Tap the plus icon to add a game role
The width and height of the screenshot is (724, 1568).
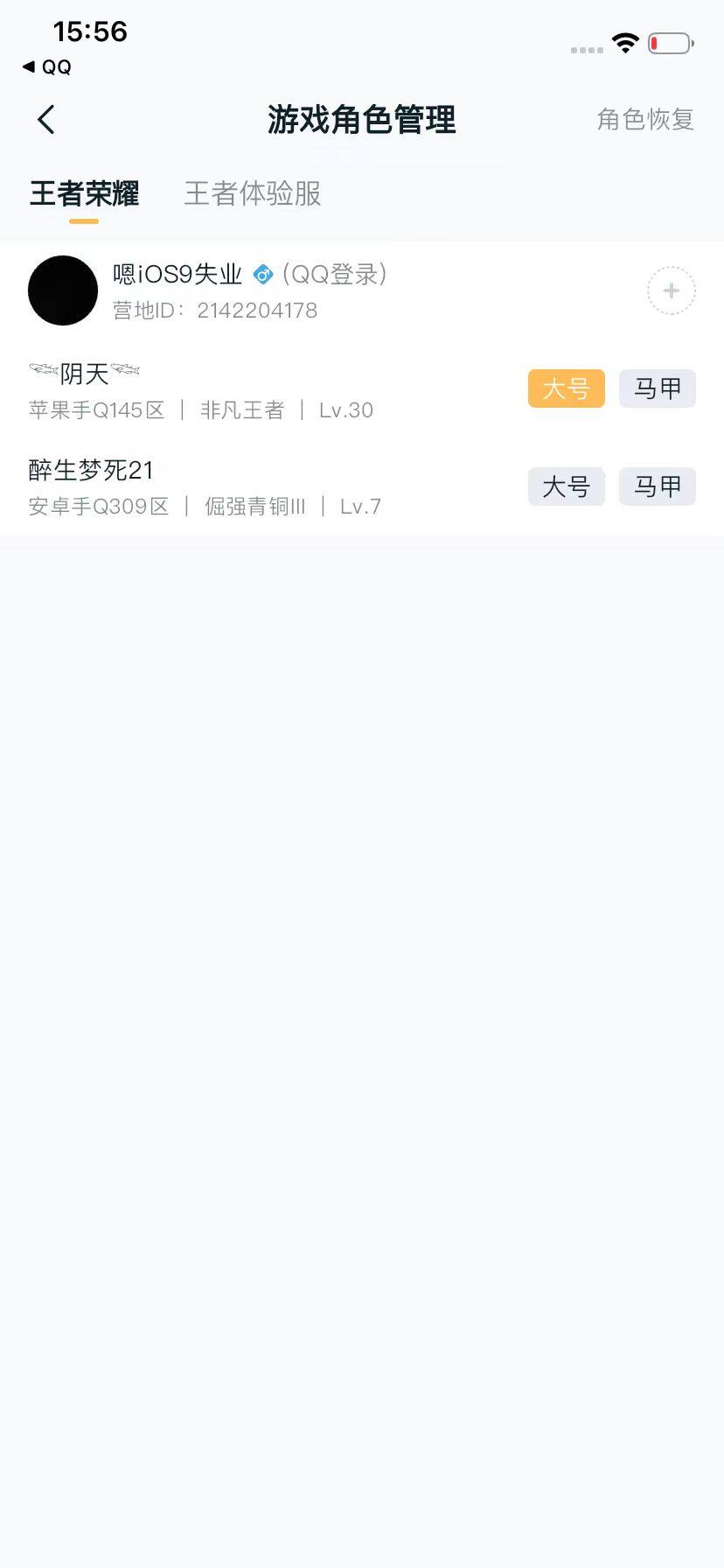[x=670, y=290]
